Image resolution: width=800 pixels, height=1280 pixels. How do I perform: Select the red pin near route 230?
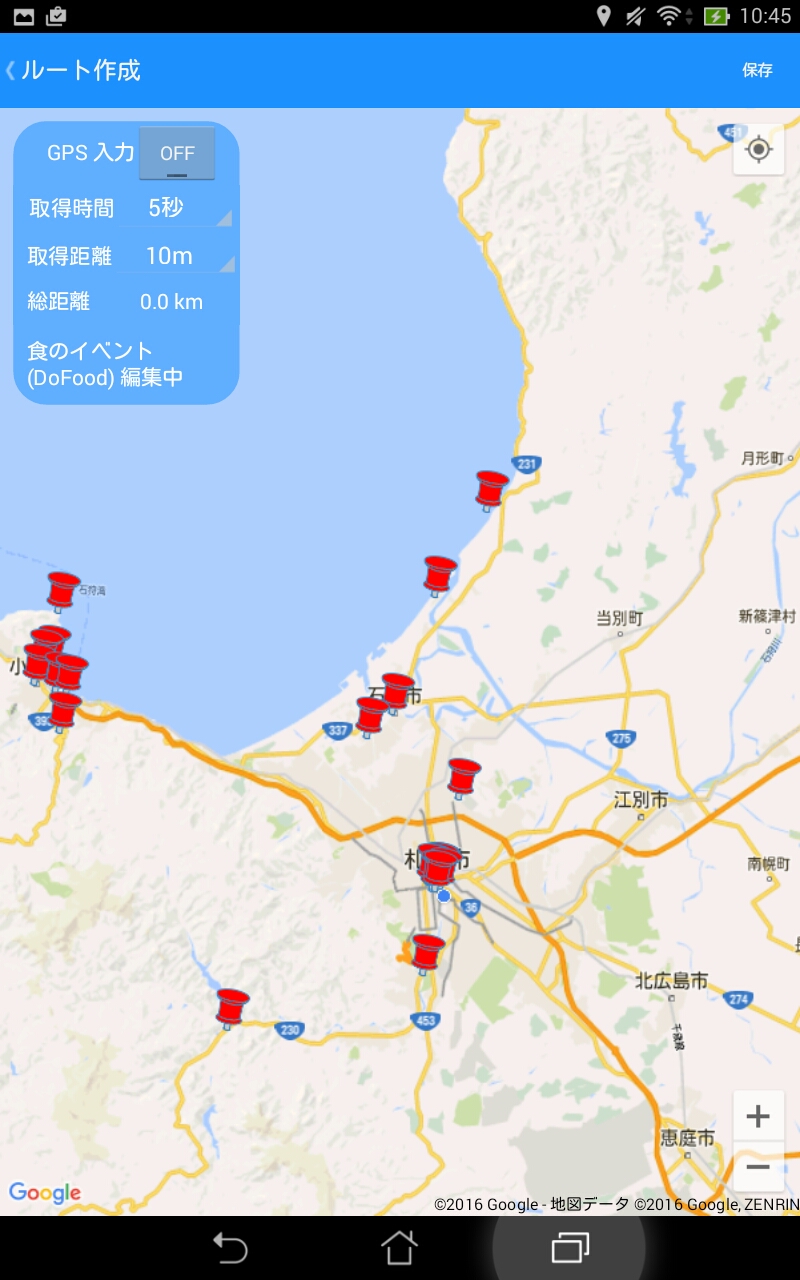pyautogui.click(x=232, y=1007)
